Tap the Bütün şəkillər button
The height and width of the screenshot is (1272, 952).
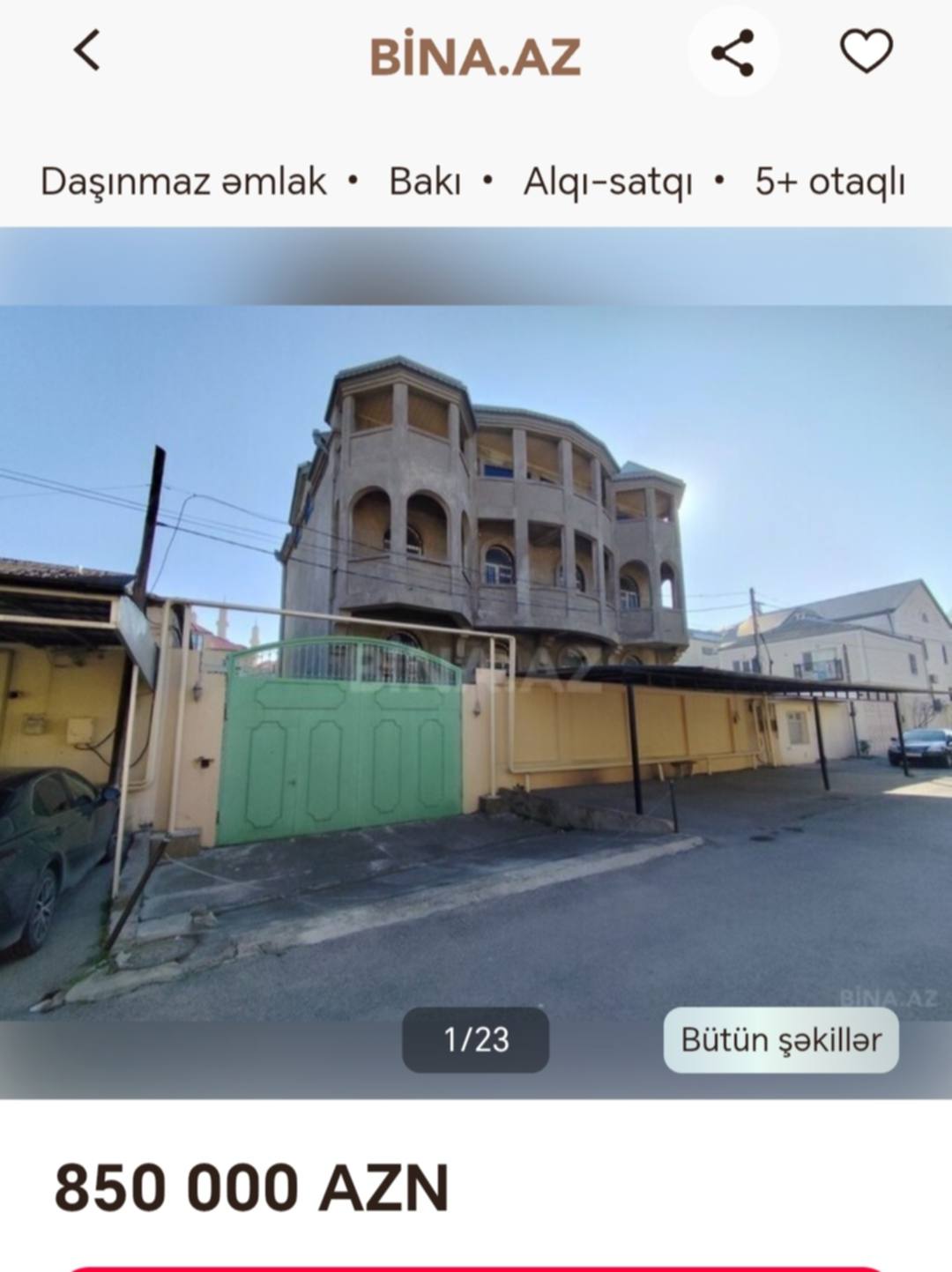[780, 1040]
